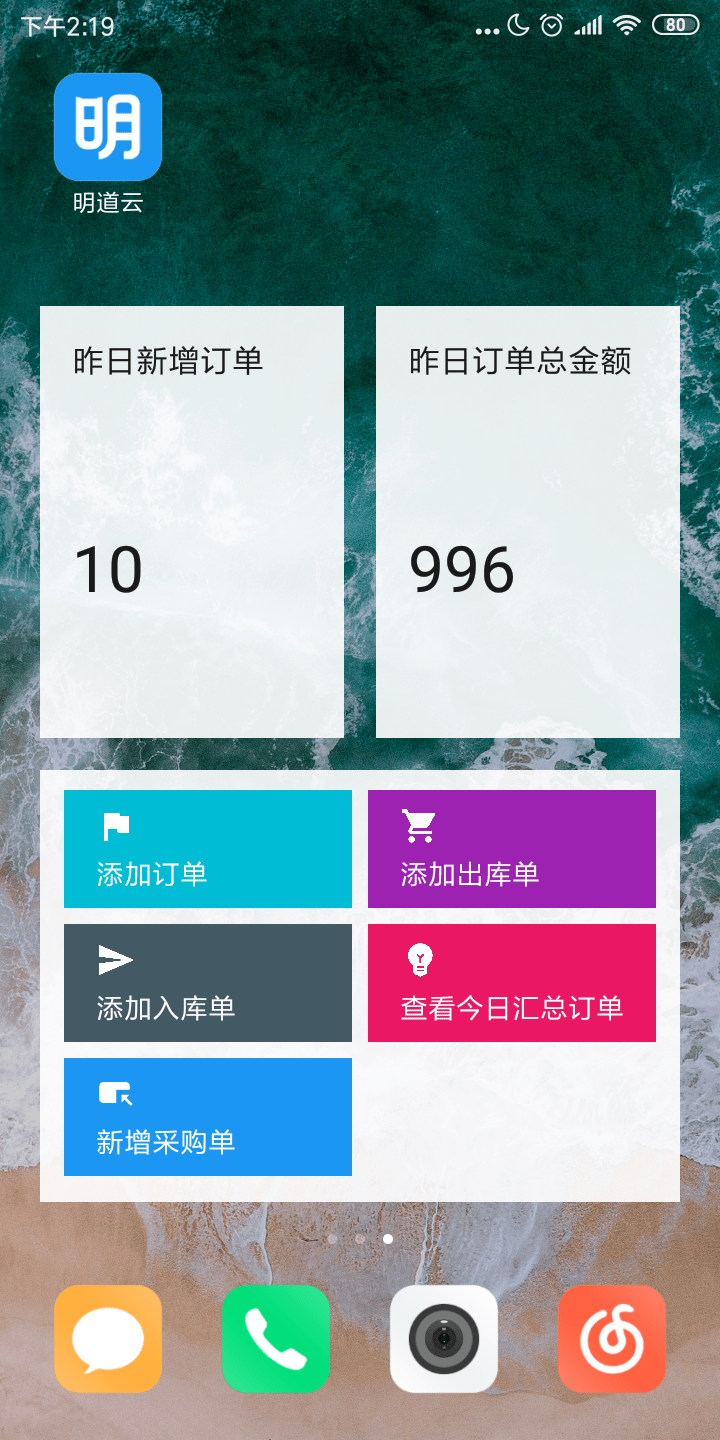The image size is (720, 1440).
Task: Tap the 添加订单 shortcut button
Action: pyautogui.click(x=208, y=849)
